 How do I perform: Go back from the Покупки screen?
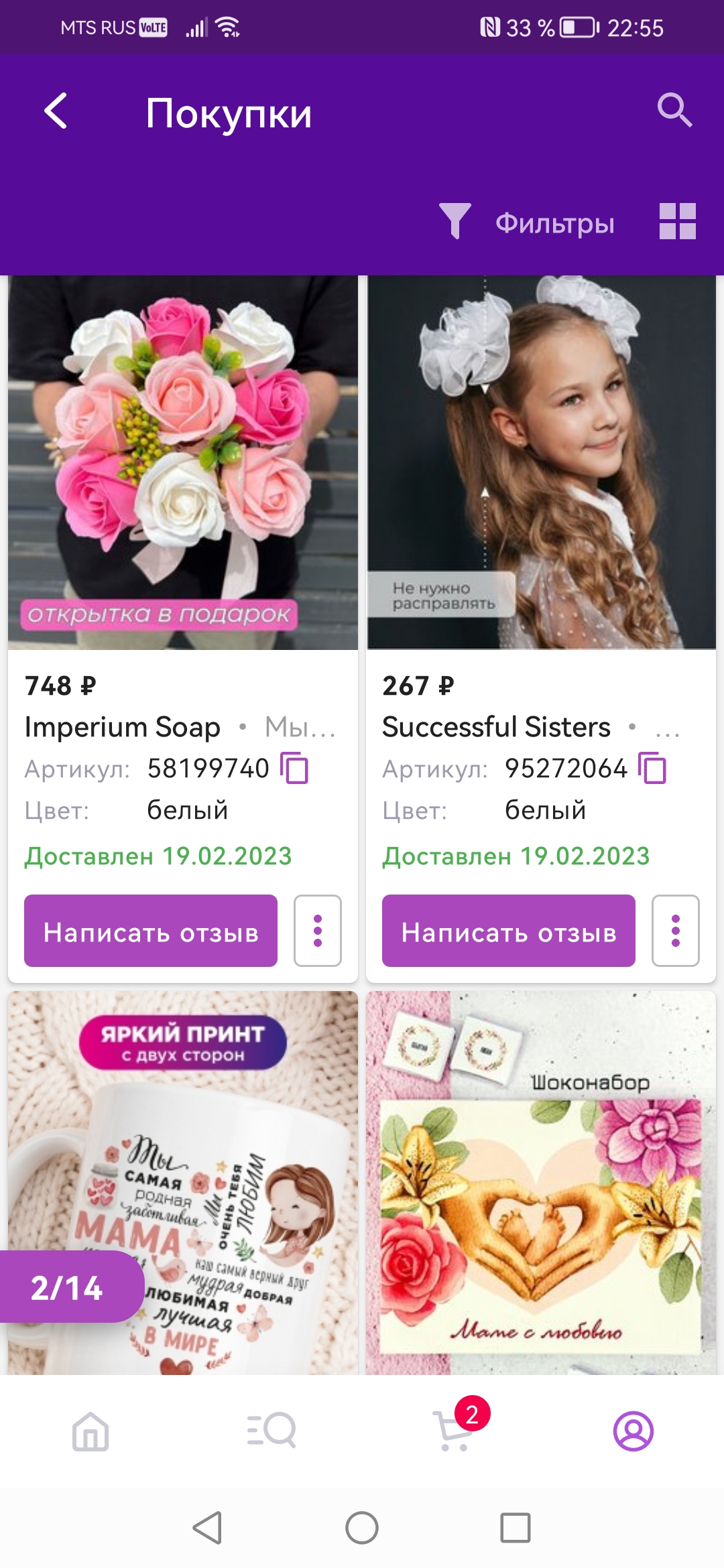56,111
